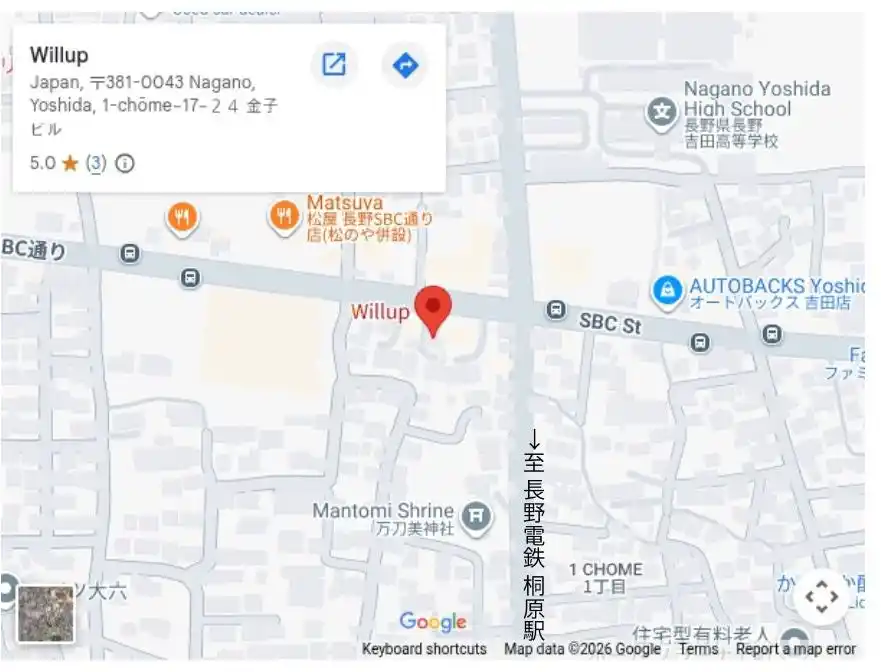
Task: Select the AUTOBACKS Yoshida marker
Action: [665, 291]
